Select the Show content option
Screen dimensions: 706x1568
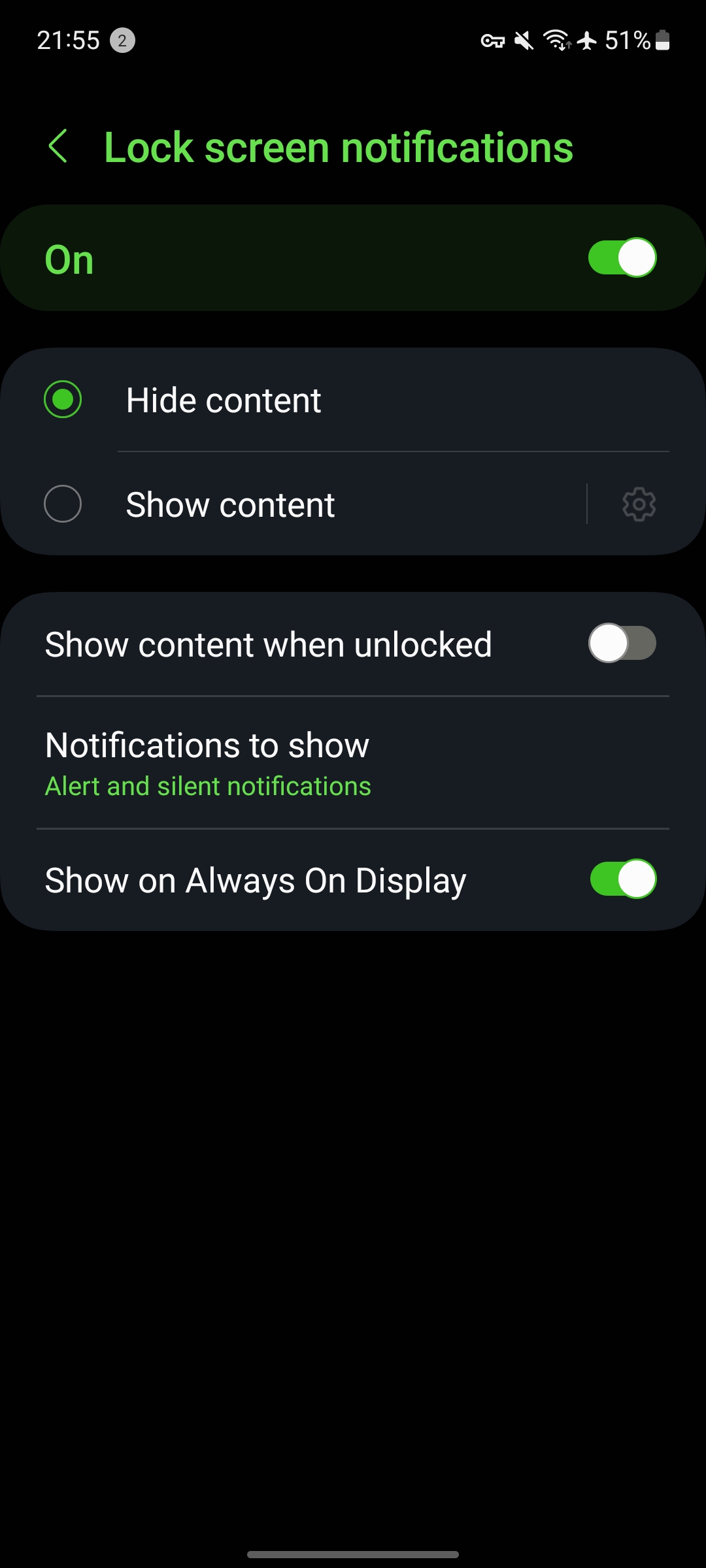(63, 504)
